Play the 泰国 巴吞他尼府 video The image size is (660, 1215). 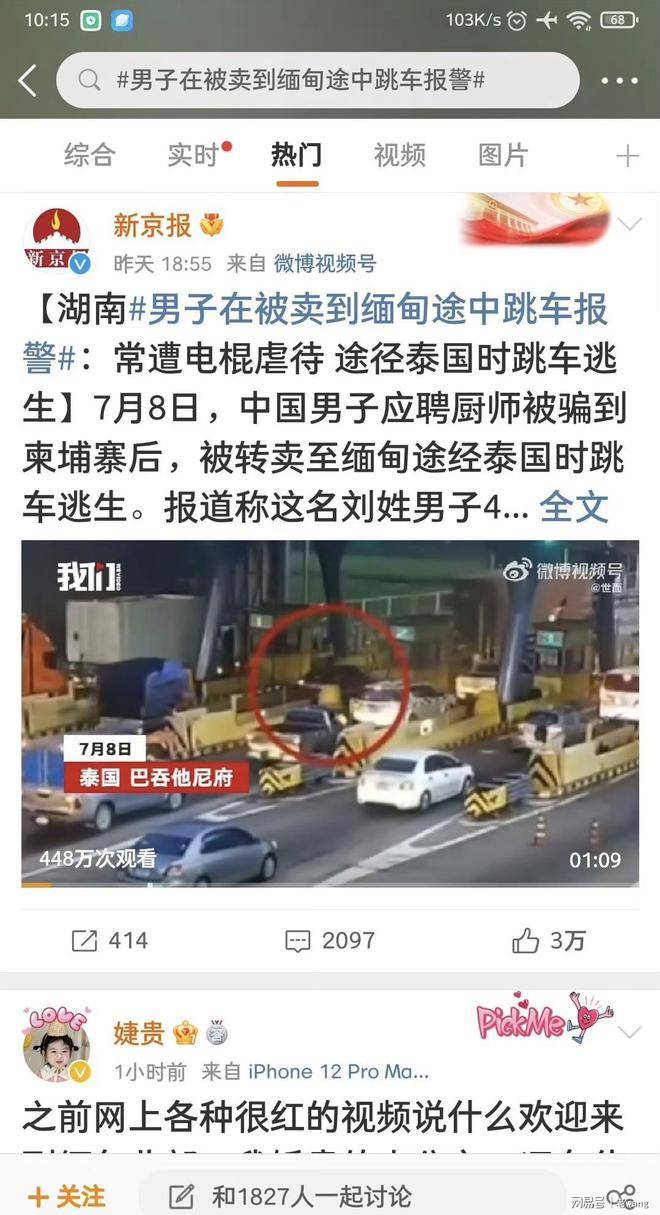click(330, 712)
